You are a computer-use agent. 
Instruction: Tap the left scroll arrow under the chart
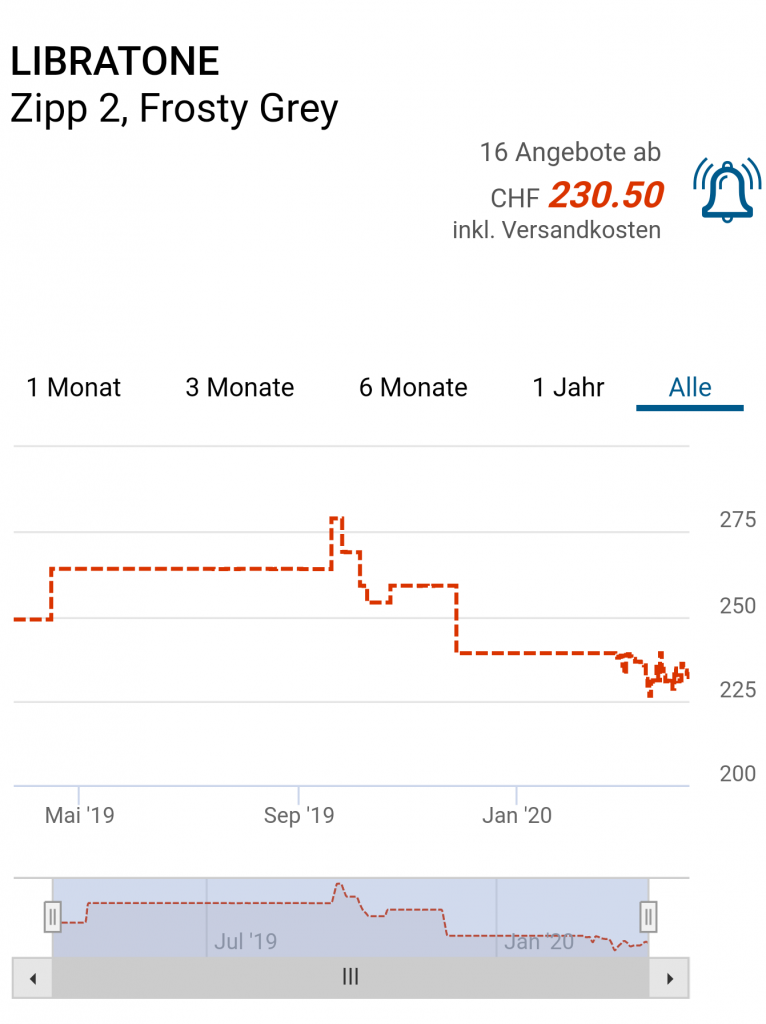tap(32, 978)
